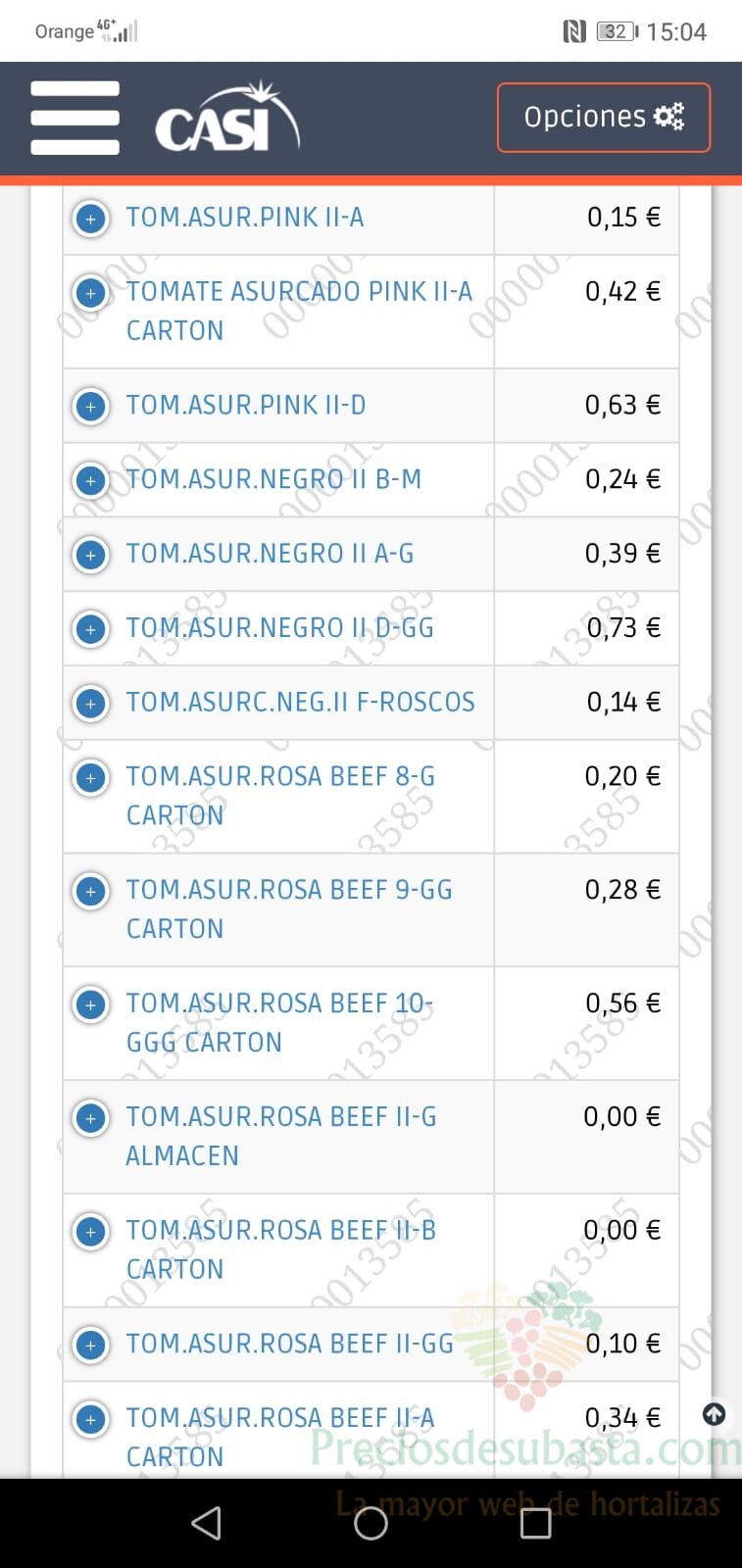This screenshot has width=742, height=1568.
Task: Tap the system home button
Action: pyautogui.click(x=371, y=1523)
